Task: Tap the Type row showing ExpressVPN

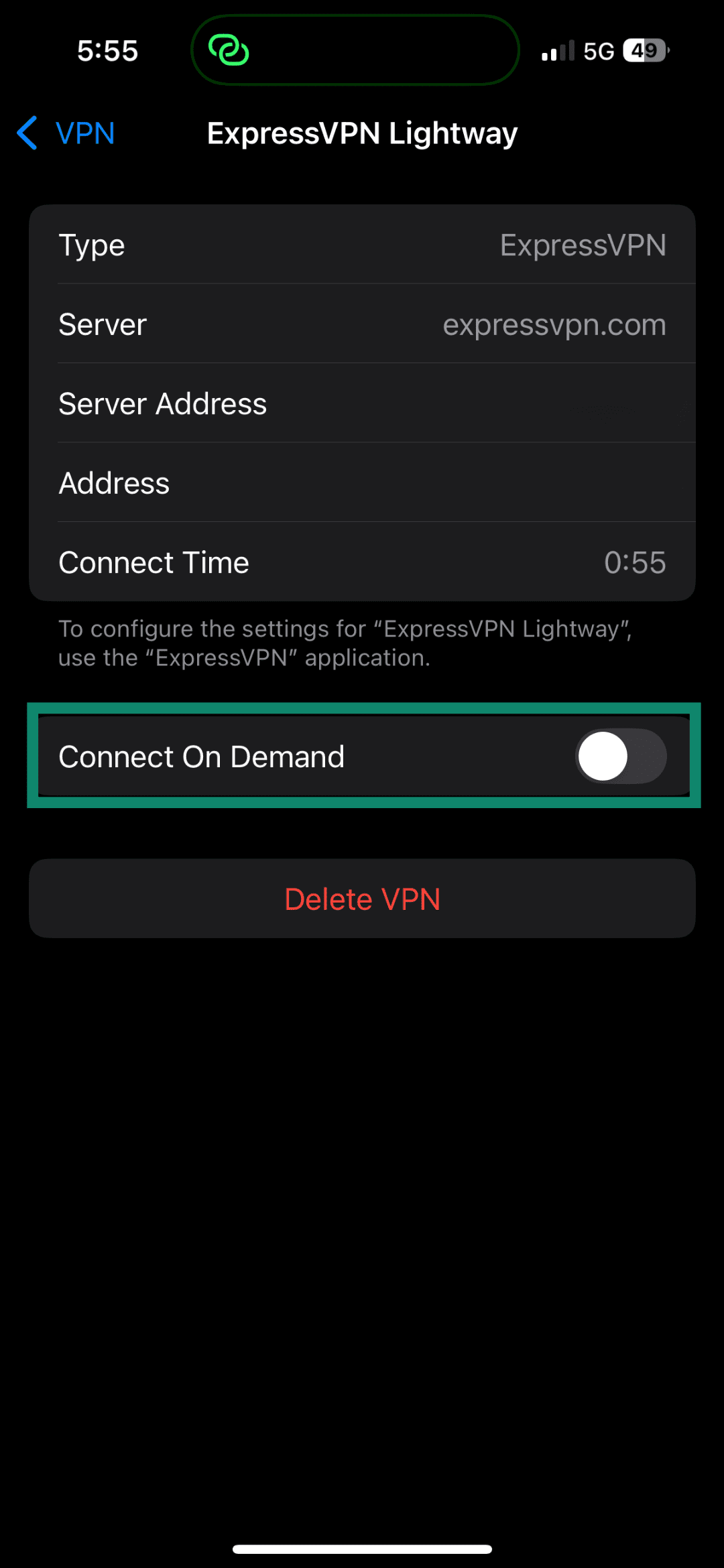Action: click(362, 245)
